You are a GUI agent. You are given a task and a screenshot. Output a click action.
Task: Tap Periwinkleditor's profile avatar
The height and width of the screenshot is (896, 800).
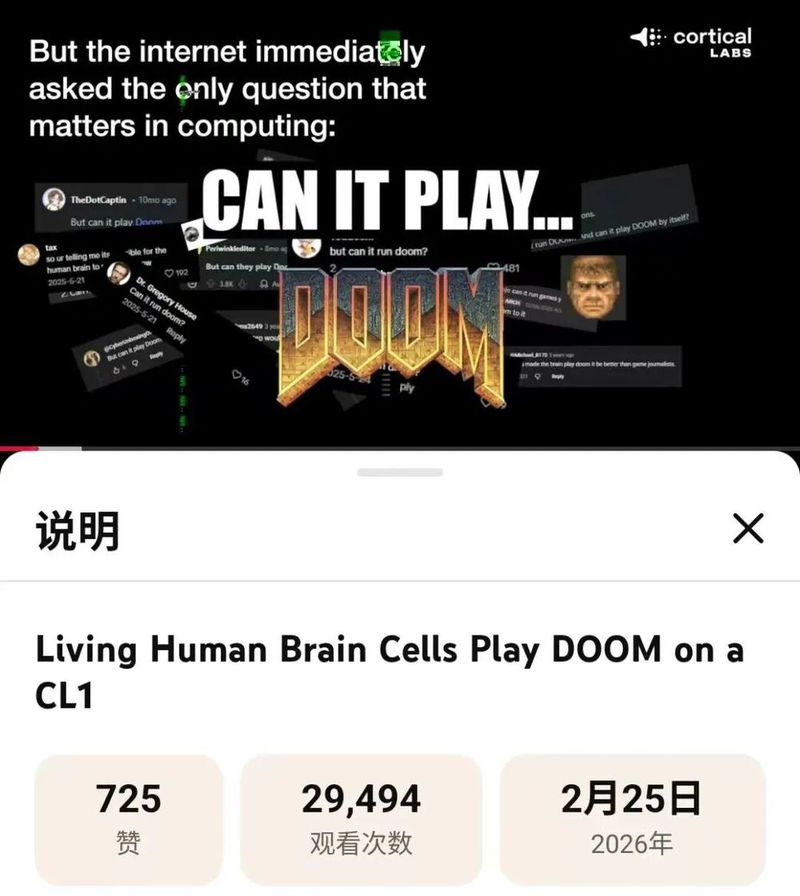click(193, 235)
